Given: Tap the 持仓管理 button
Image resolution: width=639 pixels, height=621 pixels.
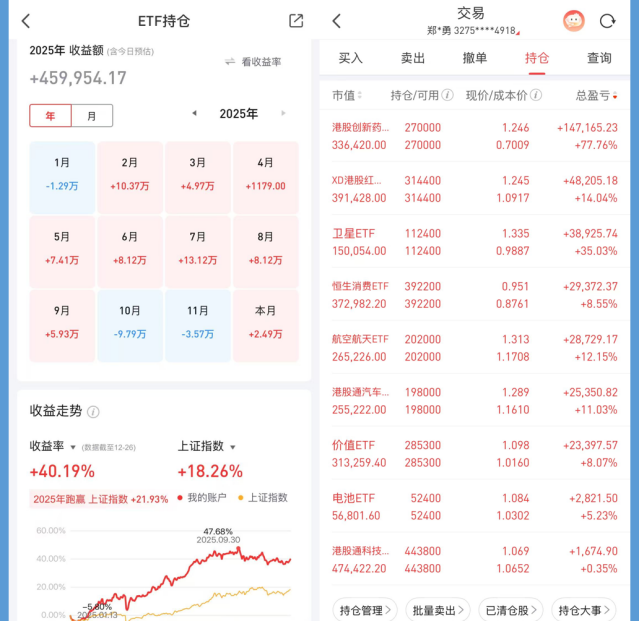Looking at the screenshot, I should [364, 608].
